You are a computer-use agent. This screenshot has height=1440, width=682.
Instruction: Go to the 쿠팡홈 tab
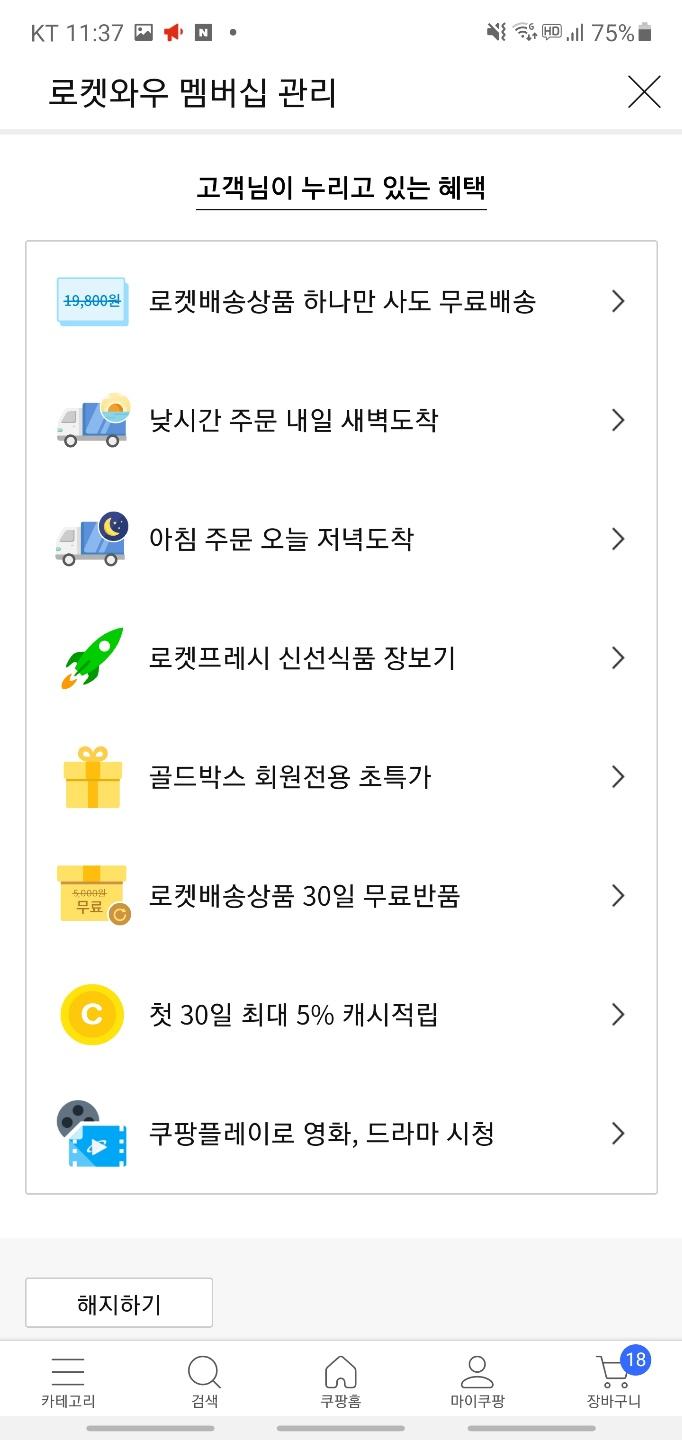pos(341,1382)
